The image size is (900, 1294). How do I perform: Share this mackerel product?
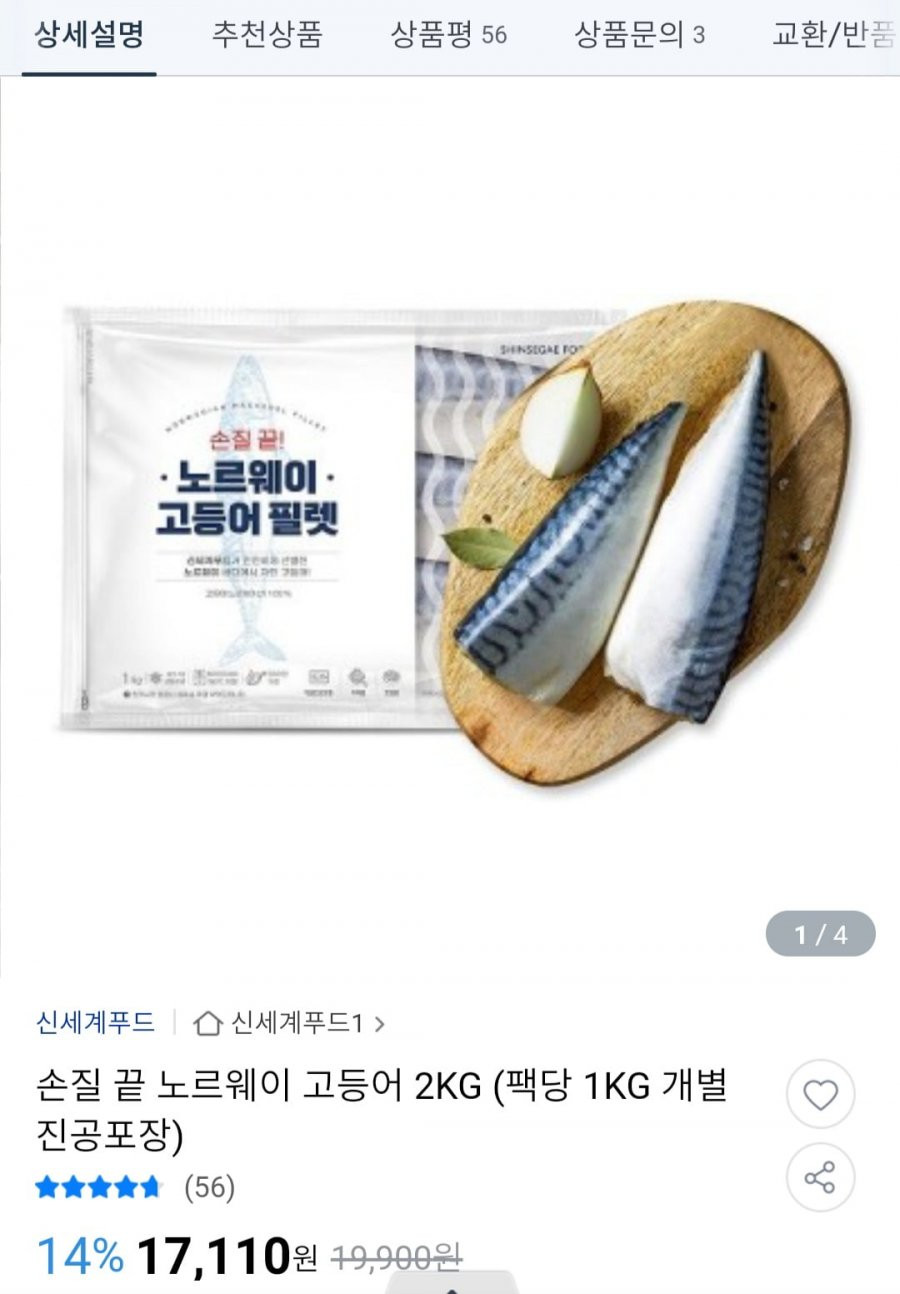coord(820,1178)
